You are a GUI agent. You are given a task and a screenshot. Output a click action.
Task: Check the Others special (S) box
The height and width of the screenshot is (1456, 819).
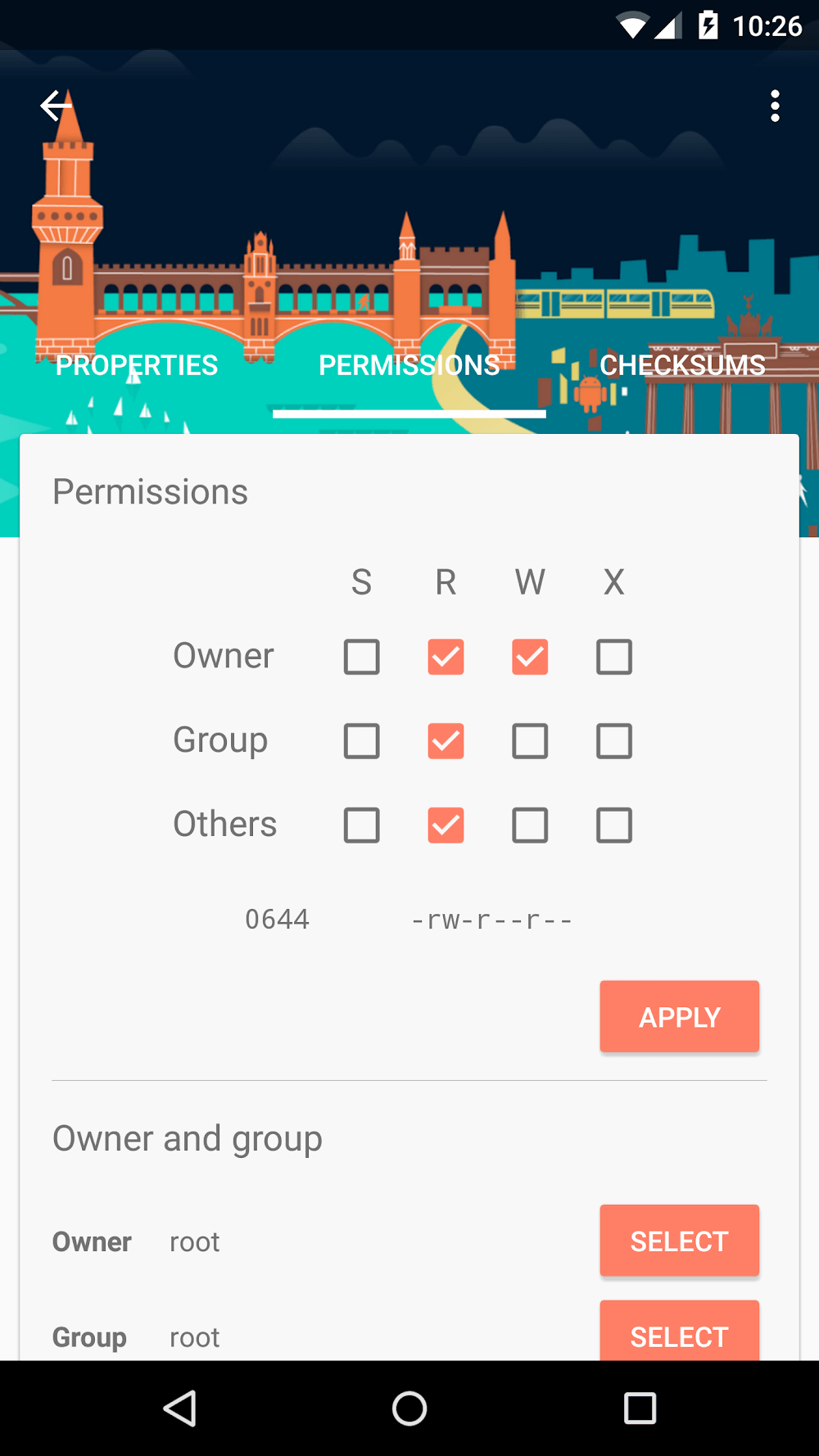click(x=361, y=825)
